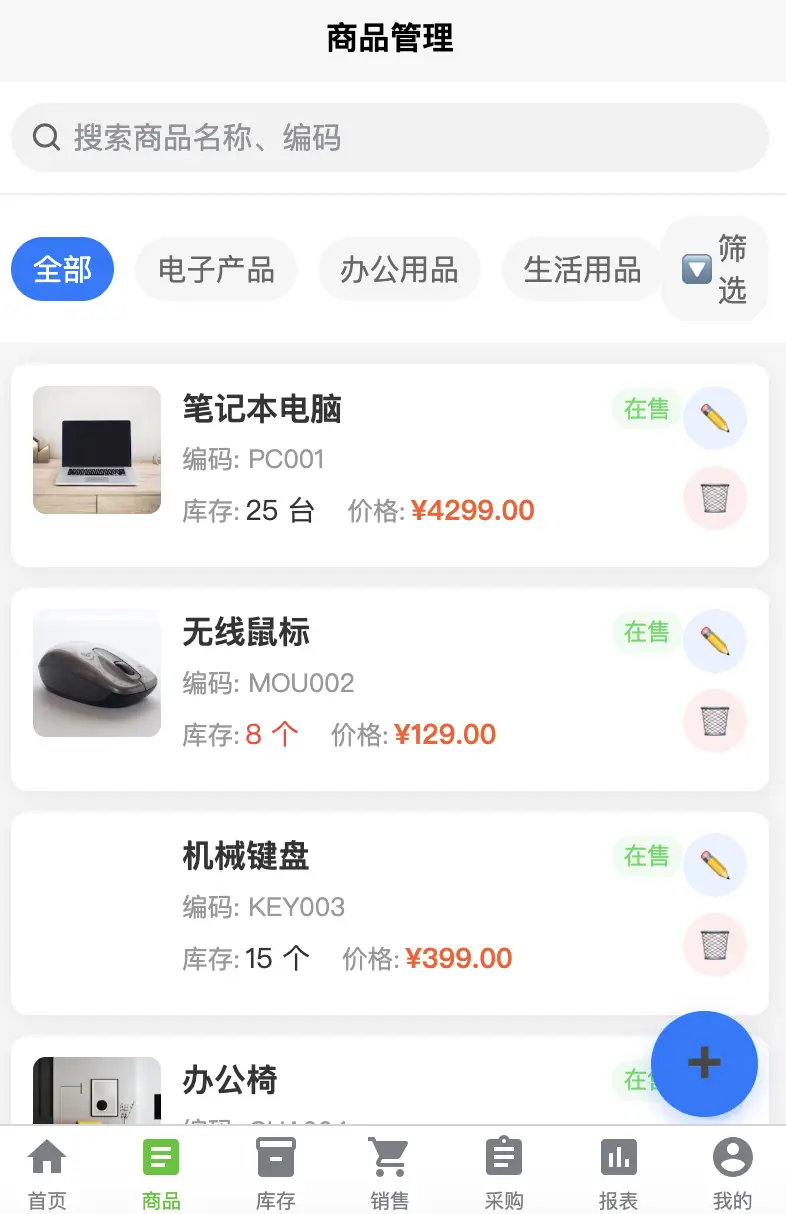This screenshot has width=786, height=1214.
Task: Open the 销售 tab
Action: (390, 1170)
